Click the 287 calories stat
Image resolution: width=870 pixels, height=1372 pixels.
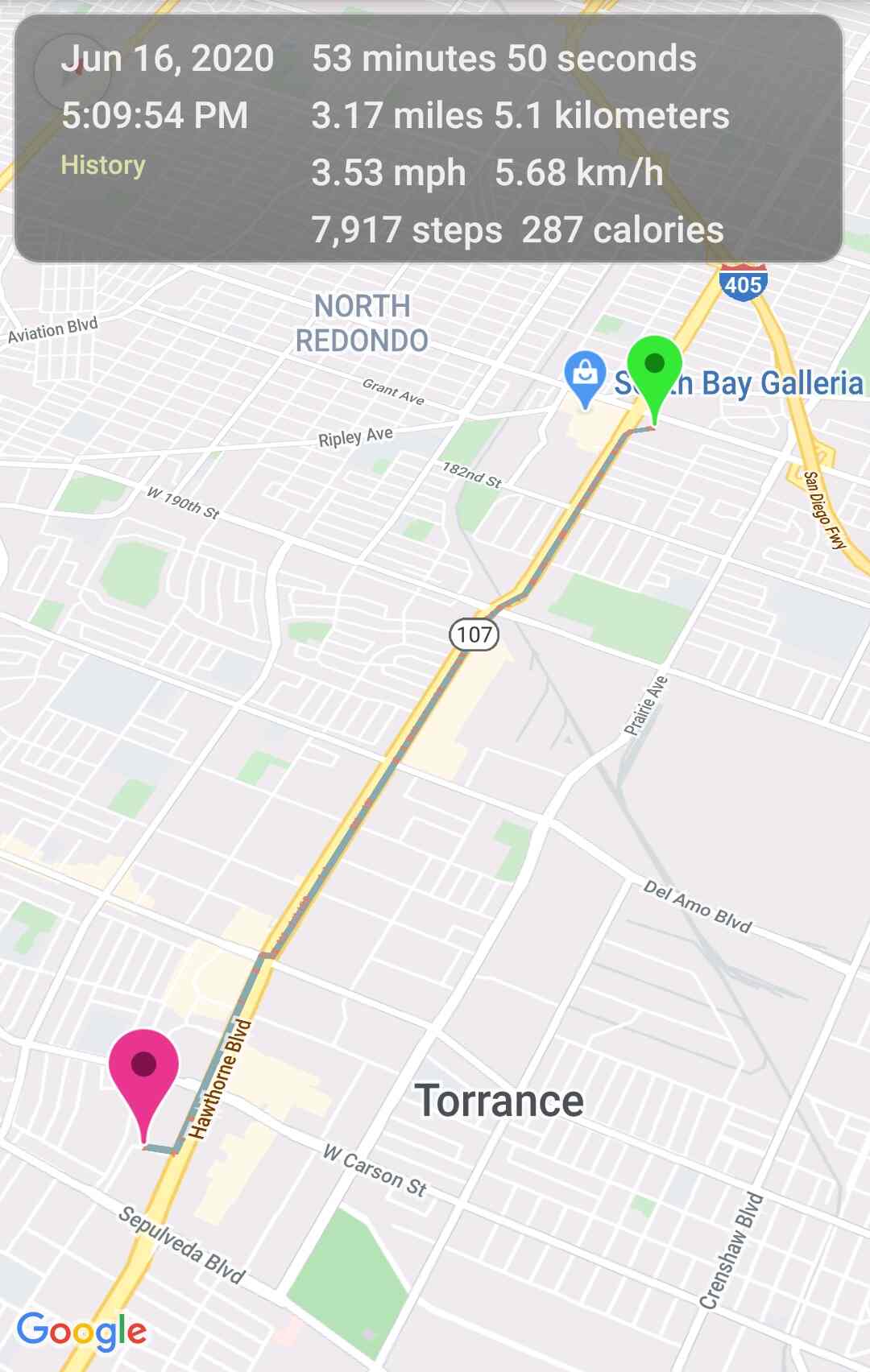coord(624,230)
